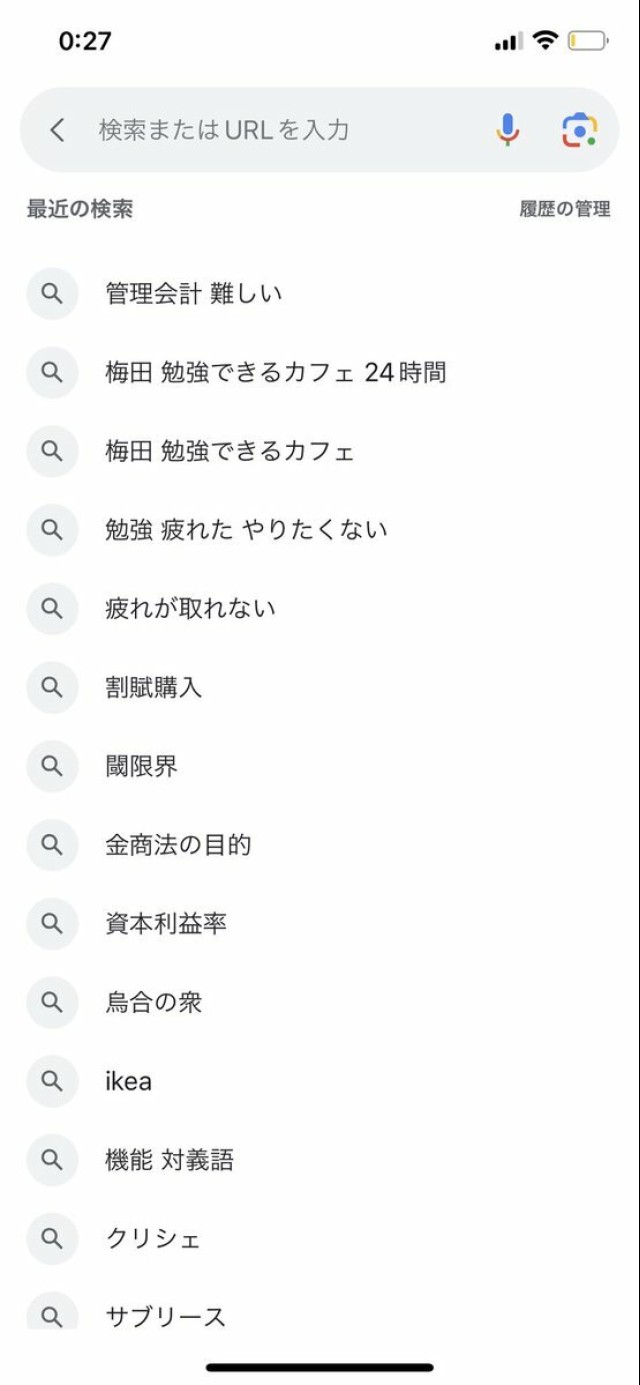Search for ikea again

click(320, 1082)
